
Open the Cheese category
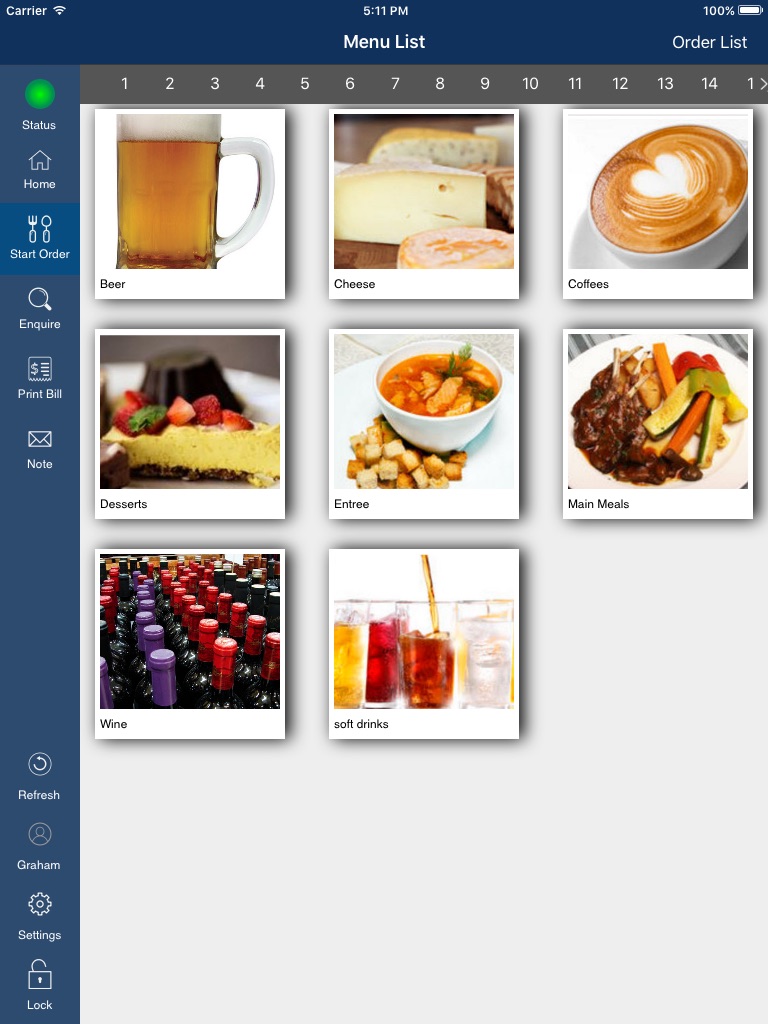point(424,204)
